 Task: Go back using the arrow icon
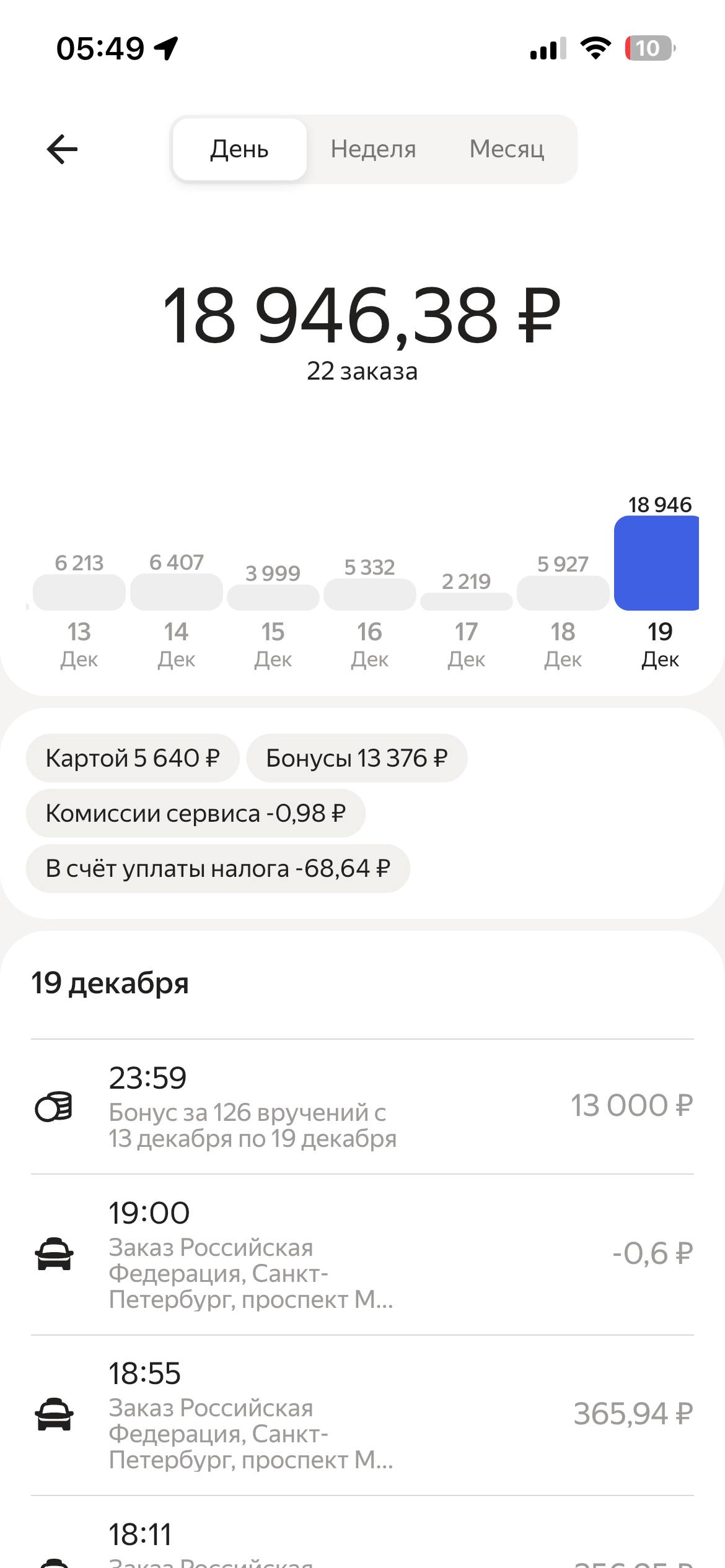point(62,149)
